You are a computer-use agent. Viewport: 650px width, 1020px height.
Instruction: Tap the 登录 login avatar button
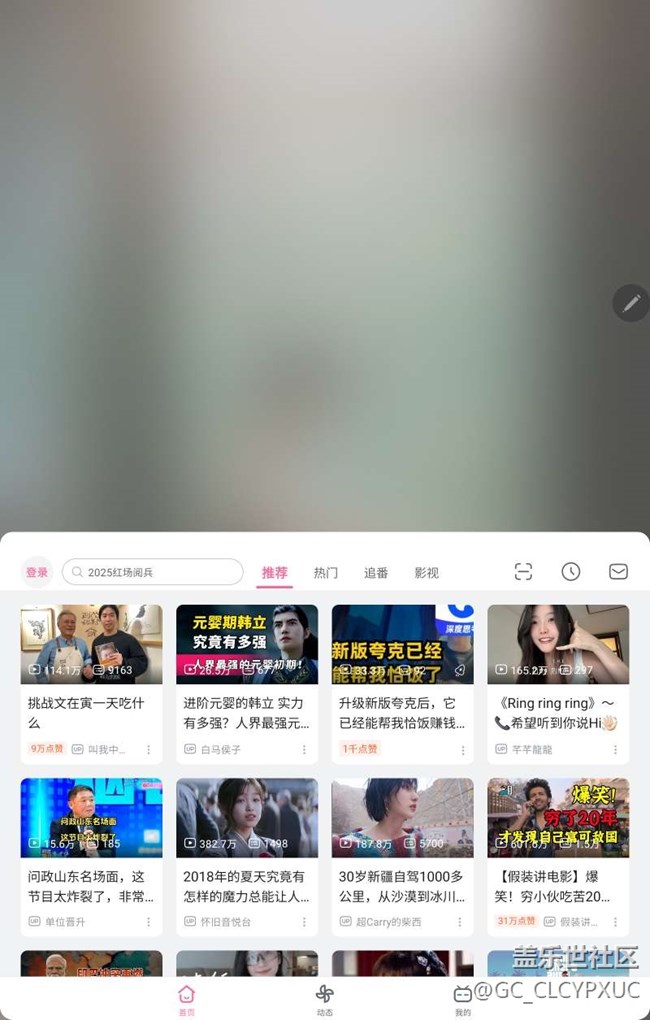coord(37,572)
